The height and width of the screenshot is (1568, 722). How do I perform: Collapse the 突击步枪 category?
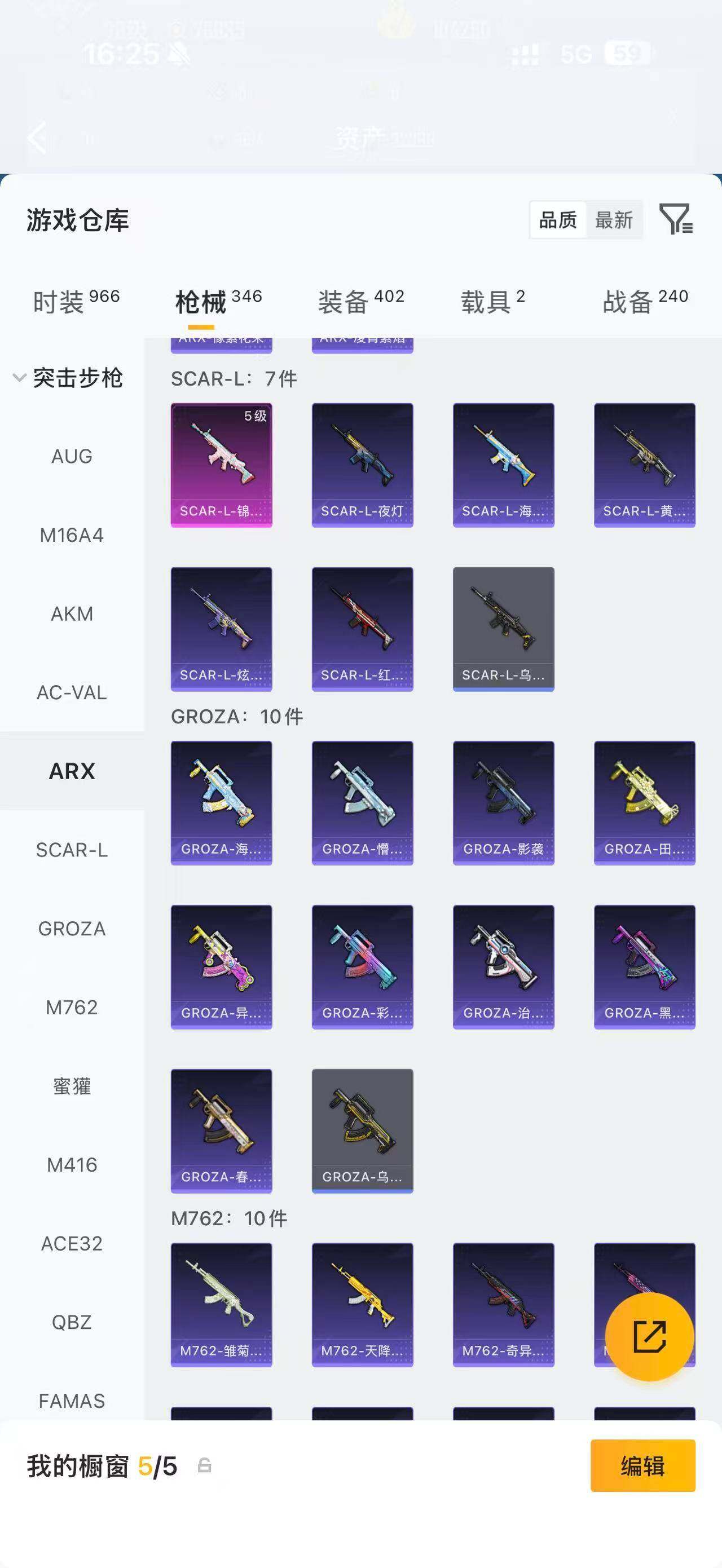pyautogui.click(x=68, y=378)
